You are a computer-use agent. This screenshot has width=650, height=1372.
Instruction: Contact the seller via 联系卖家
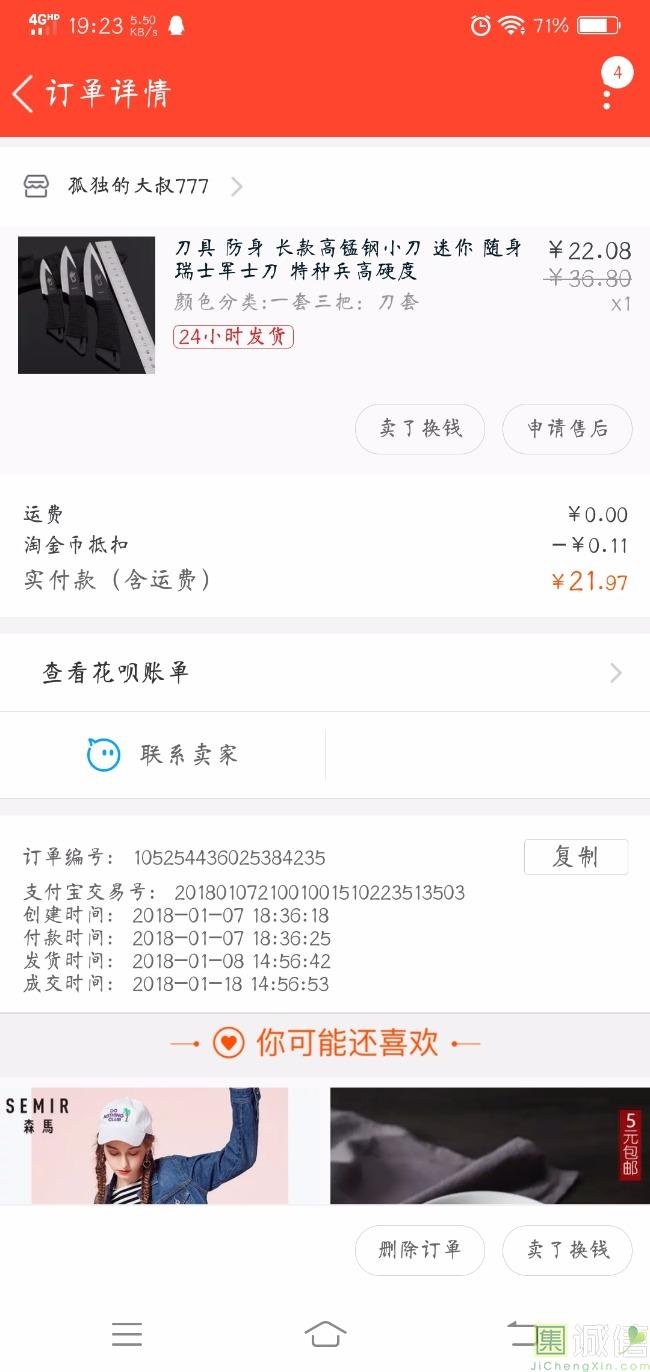[x=164, y=755]
